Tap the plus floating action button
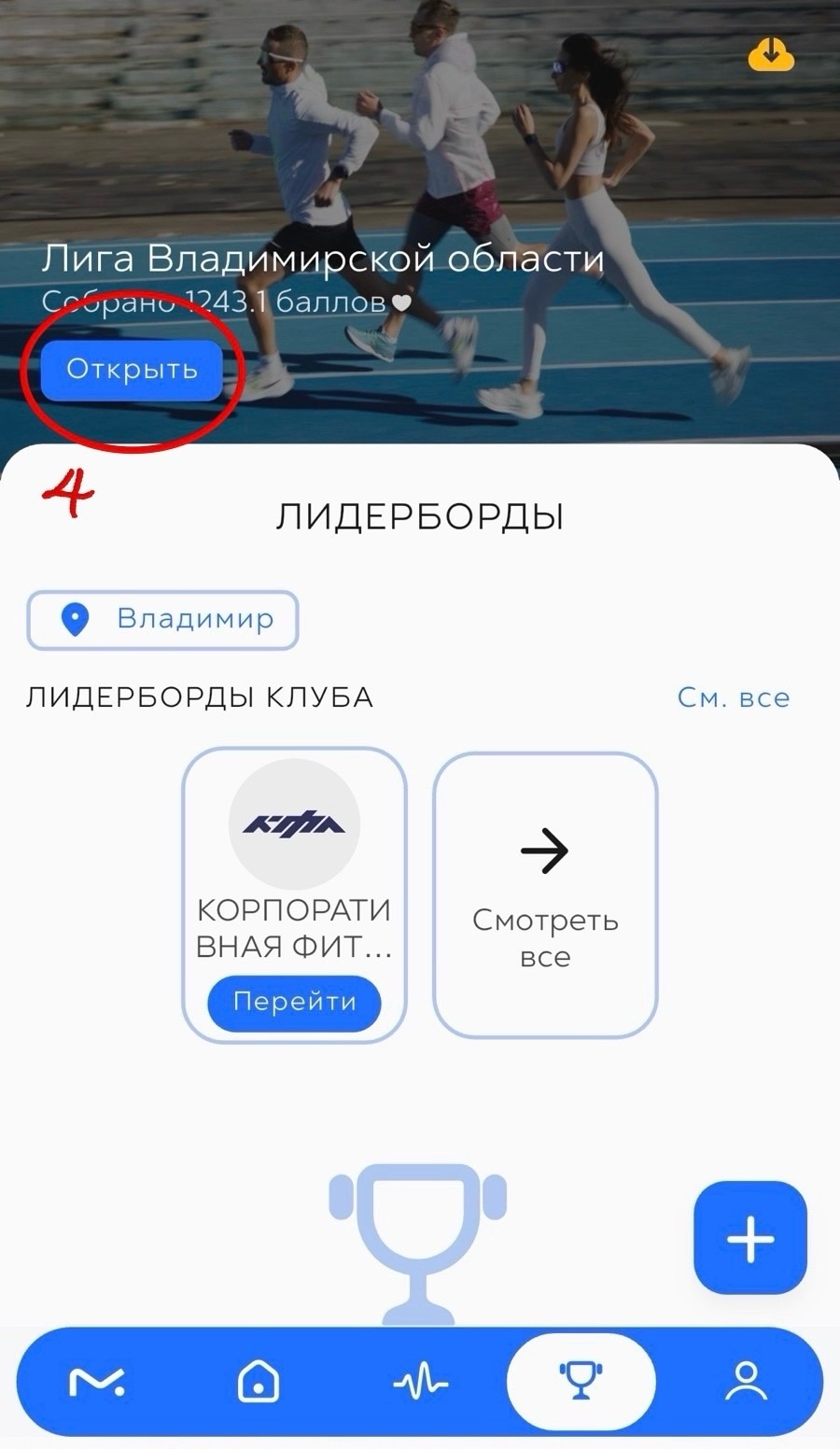Viewport: 840px width, 1449px height. (749, 1238)
